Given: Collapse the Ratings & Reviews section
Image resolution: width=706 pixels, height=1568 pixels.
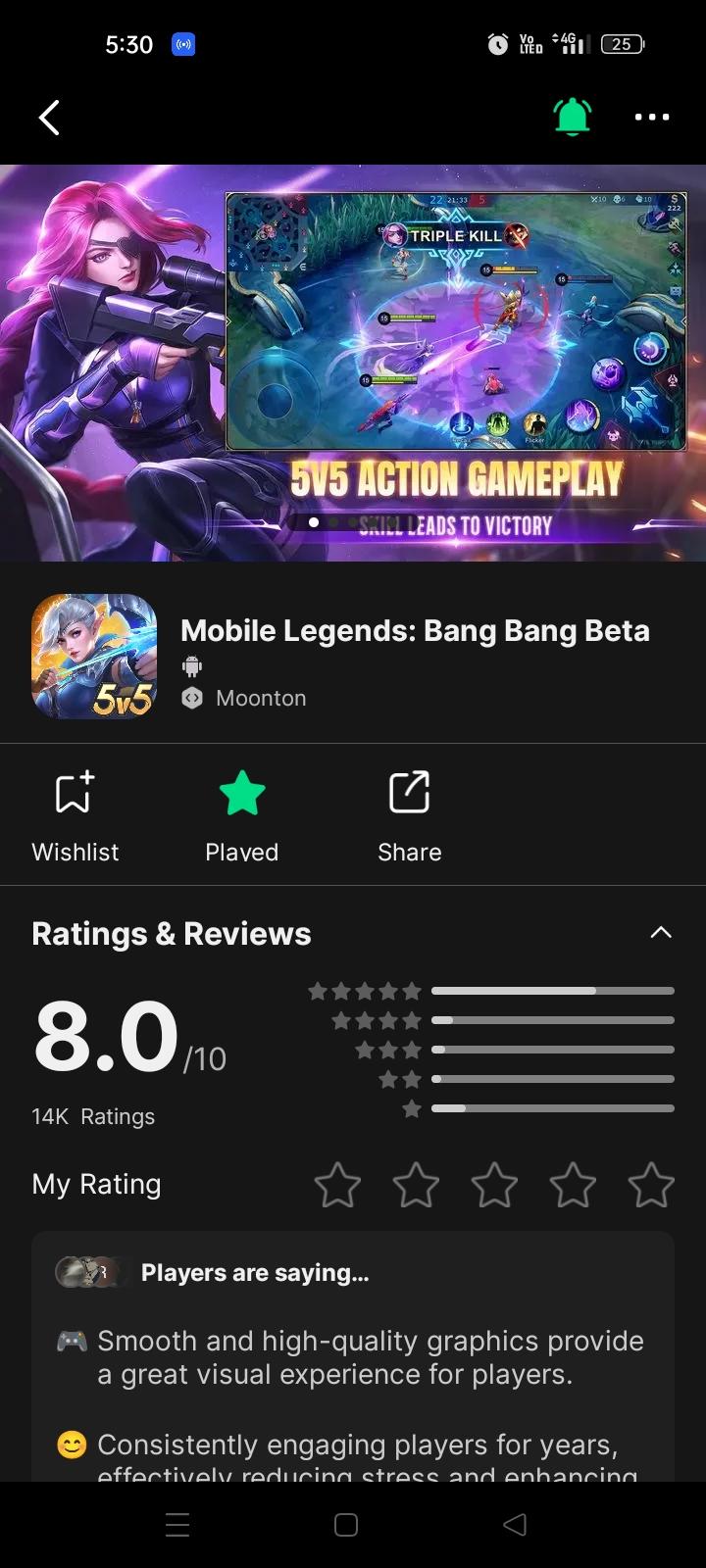Looking at the screenshot, I should click(x=662, y=932).
